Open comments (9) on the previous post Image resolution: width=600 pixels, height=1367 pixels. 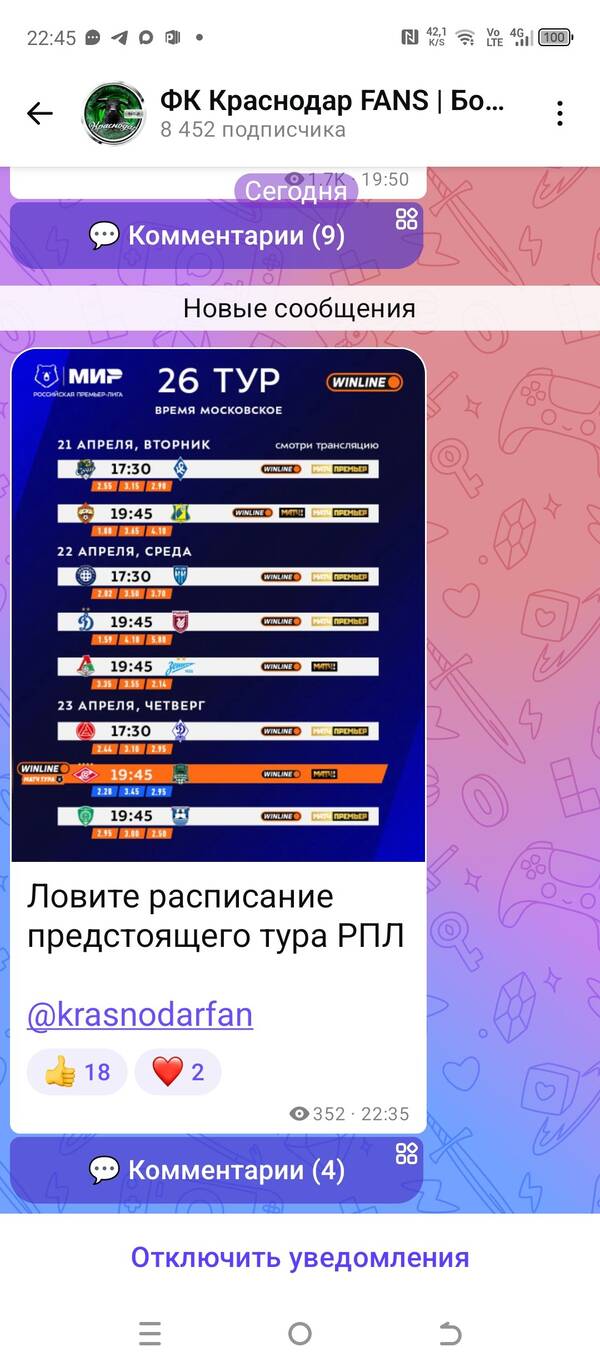[216, 236]
